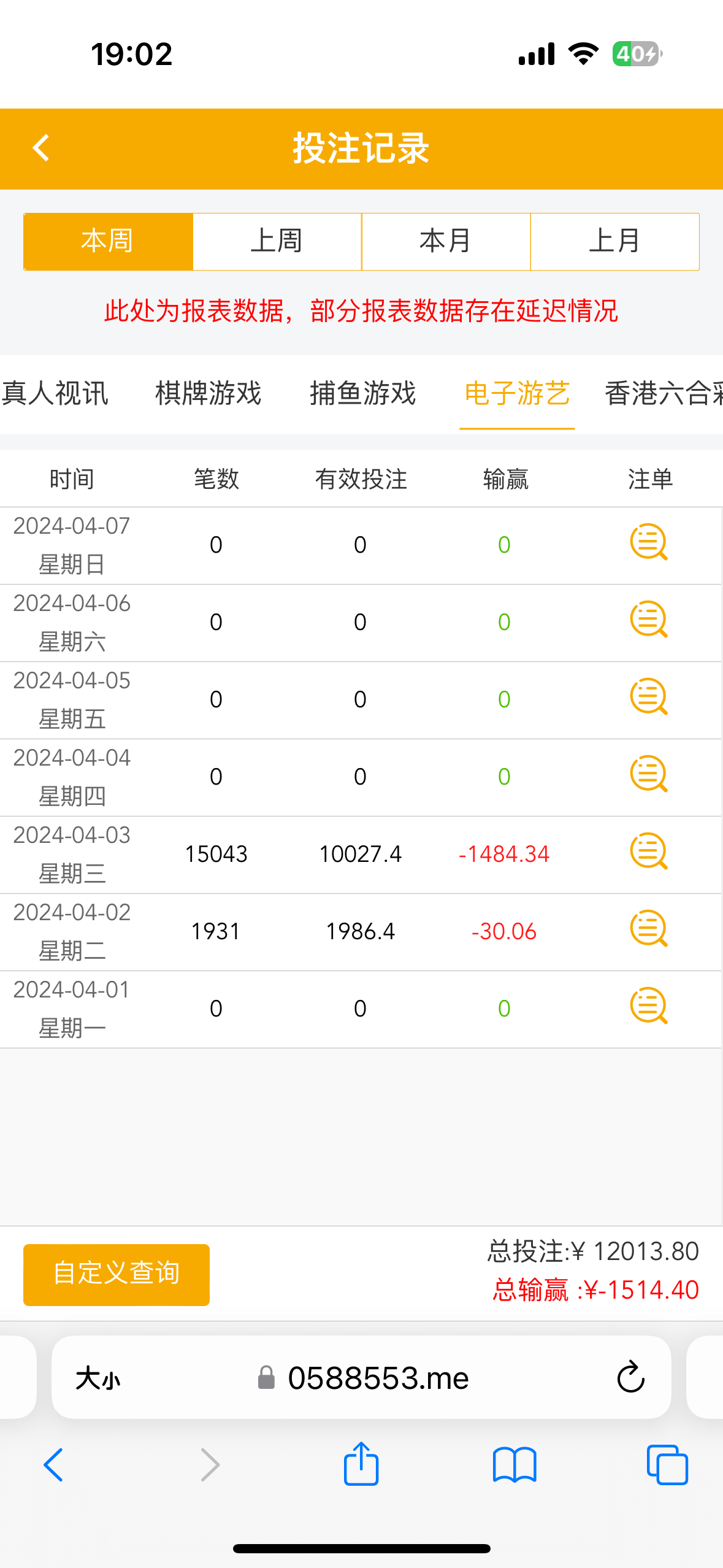Screen dimensions: 723x1568
Task: Tap the 自定义查询 button
Action: pos(117,1274)
